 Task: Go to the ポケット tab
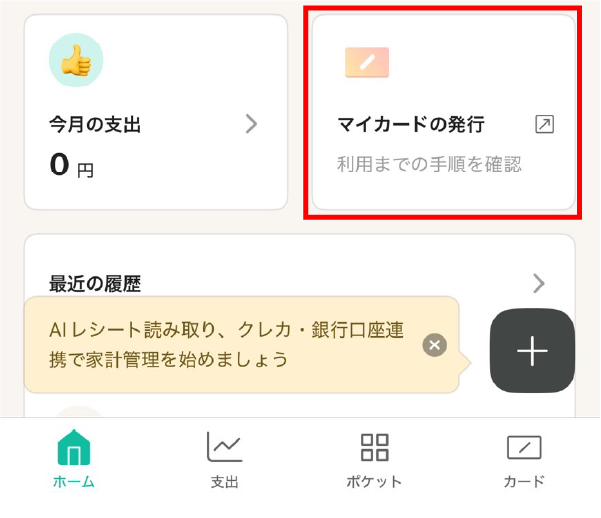tap(374, 460)
